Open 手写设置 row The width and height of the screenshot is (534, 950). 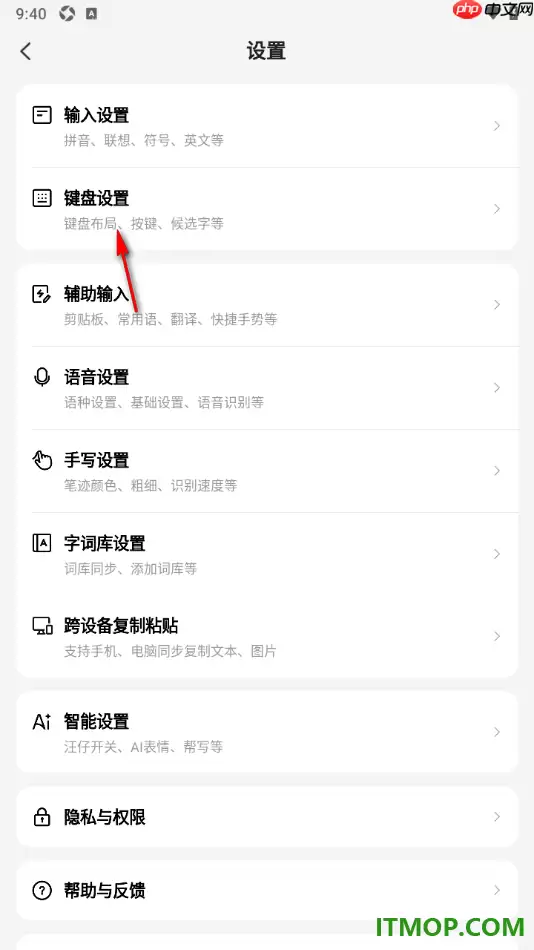[x=267, y=471]
